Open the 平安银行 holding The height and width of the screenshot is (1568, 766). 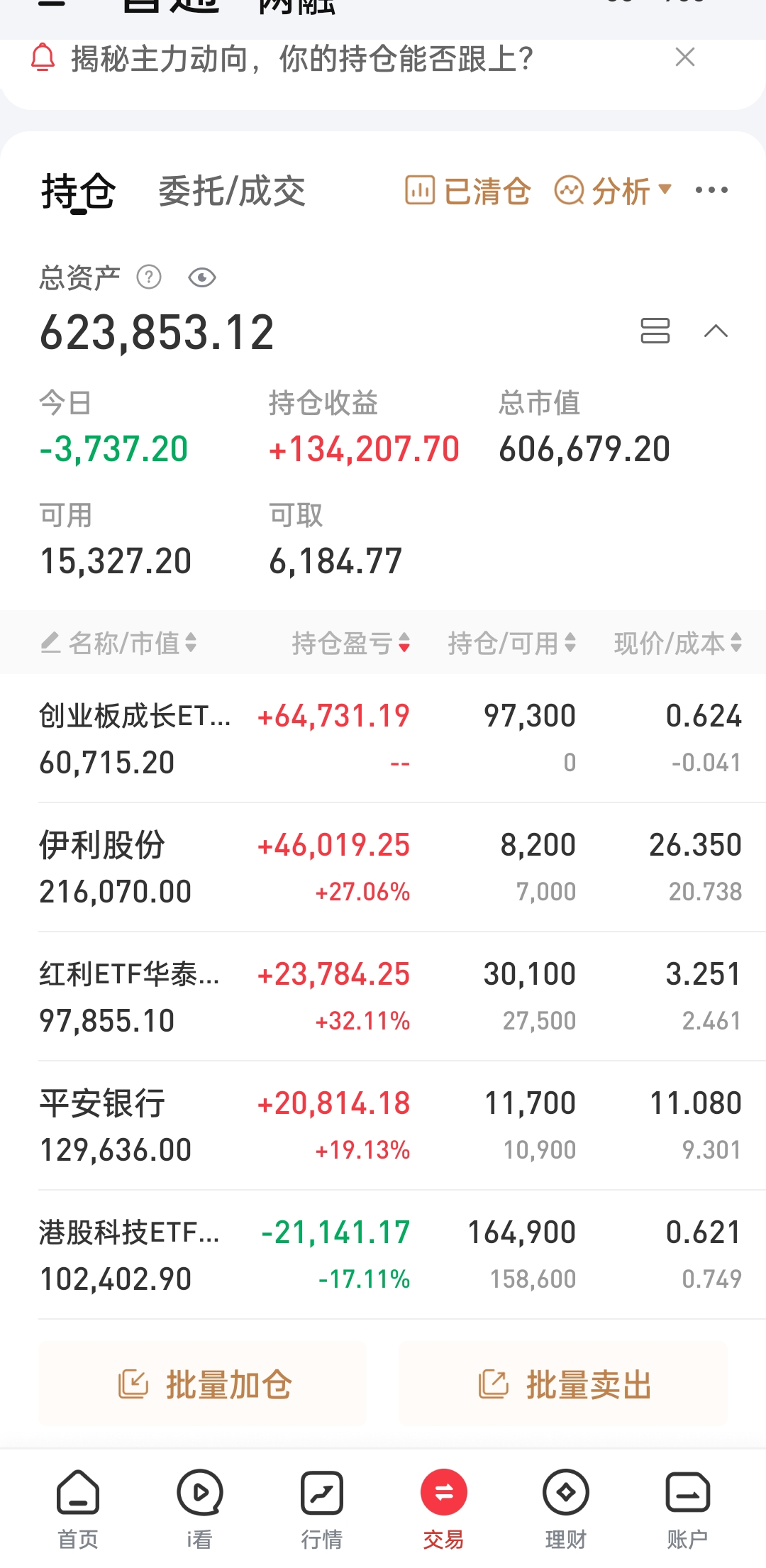tap(103, 1104)
